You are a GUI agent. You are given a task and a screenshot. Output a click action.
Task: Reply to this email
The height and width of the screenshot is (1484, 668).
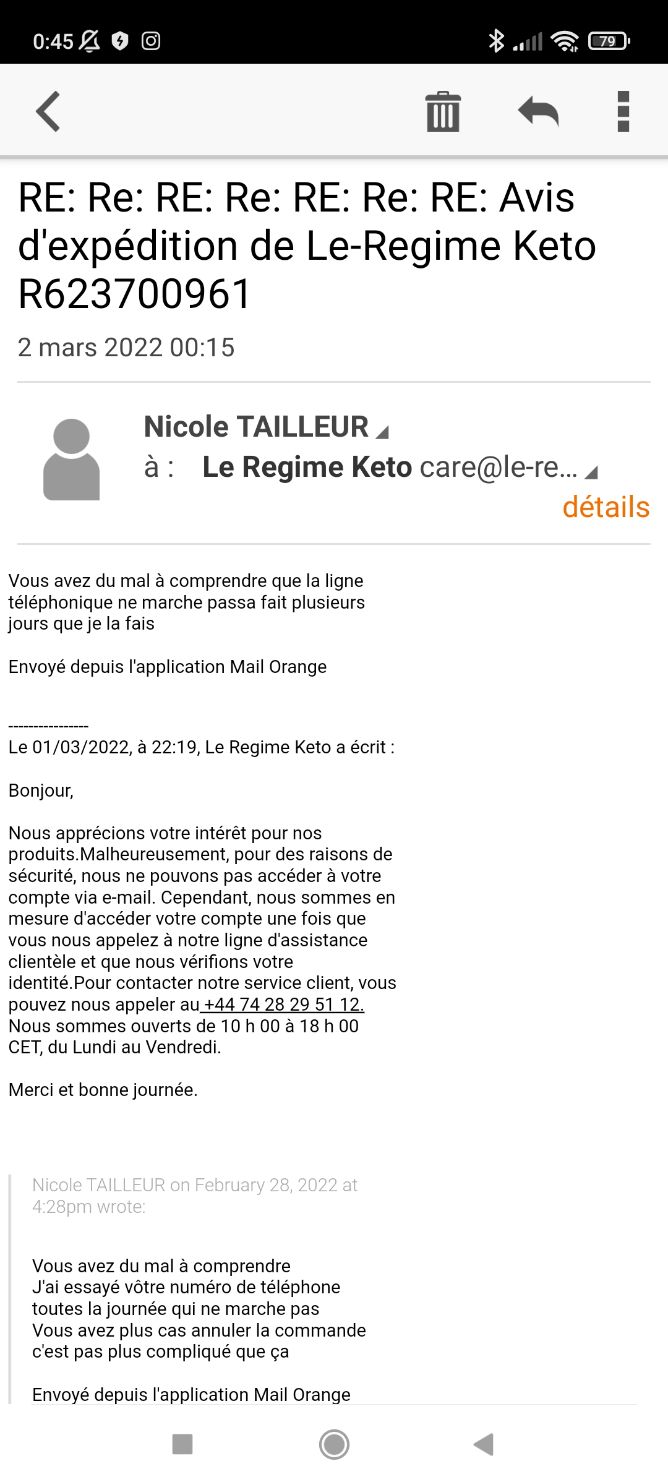(x=538, y=111)
